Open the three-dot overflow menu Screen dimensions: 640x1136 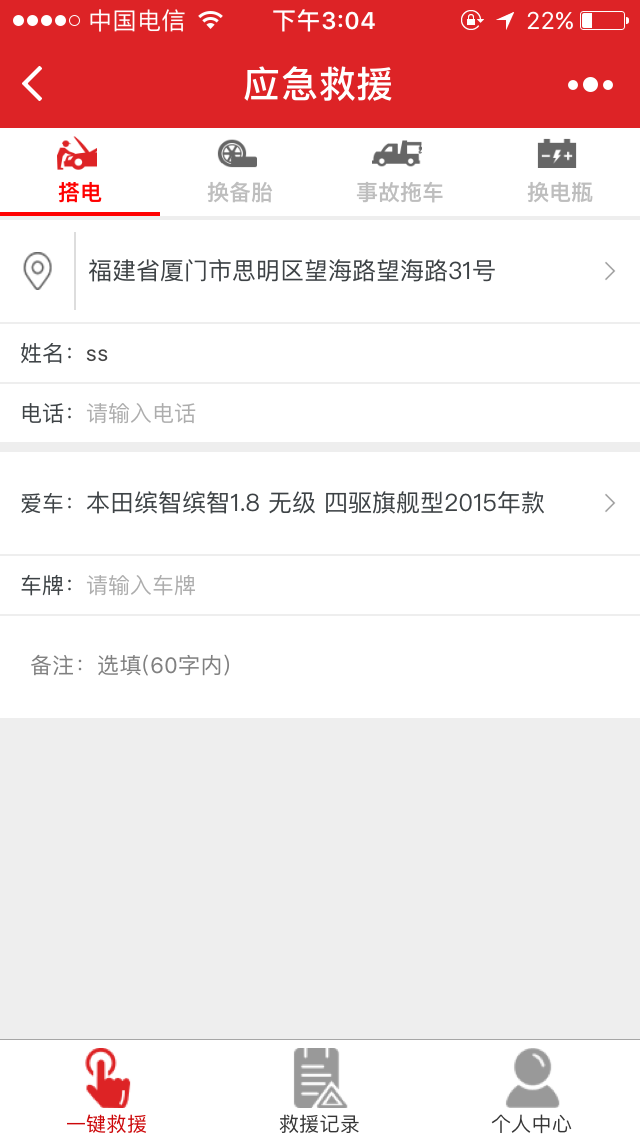pos(591,85)
